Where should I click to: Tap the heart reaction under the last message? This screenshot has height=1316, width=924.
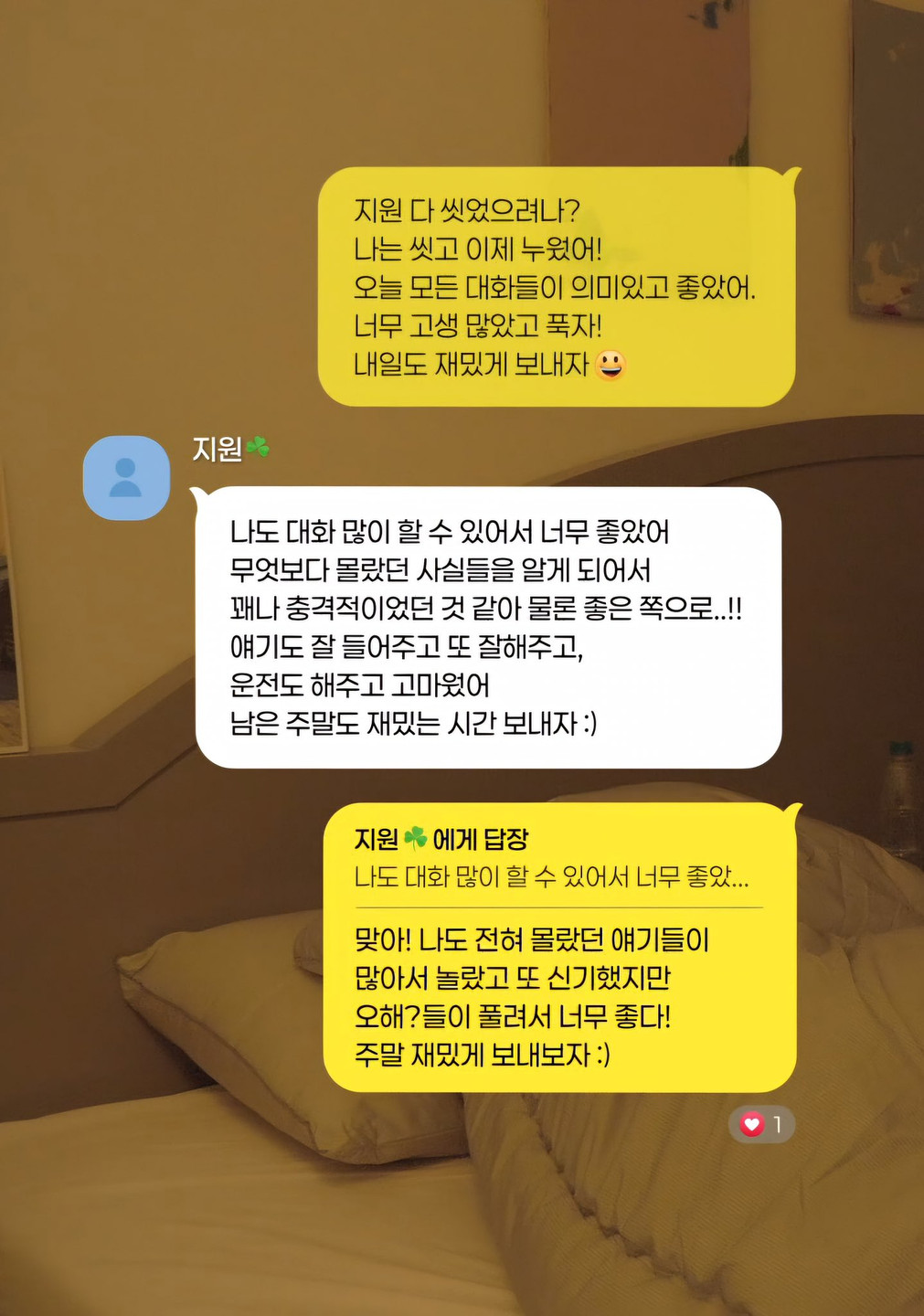[x=760, y=1124]
